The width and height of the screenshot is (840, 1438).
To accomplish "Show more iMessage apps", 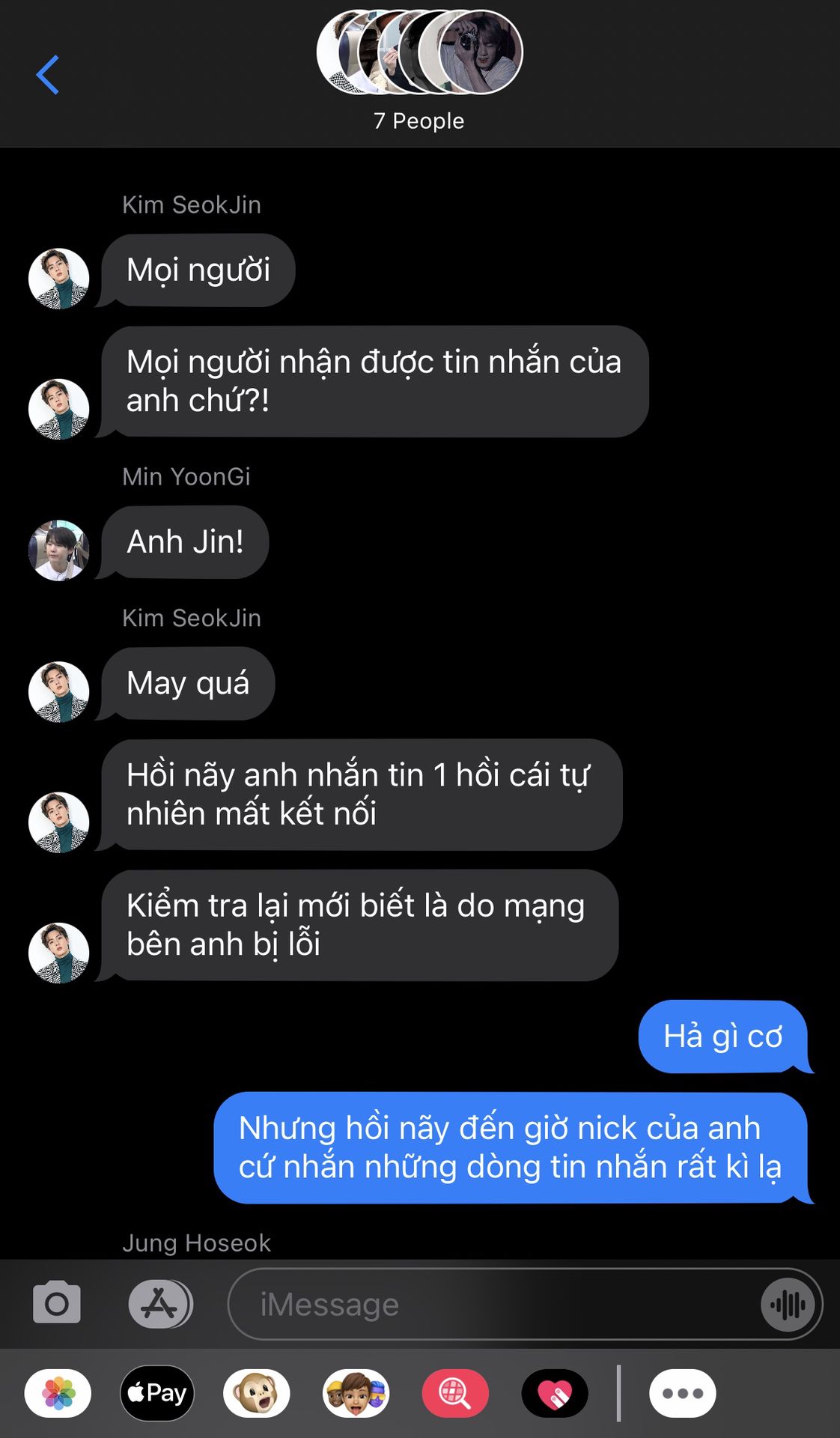I will (682, 1393).
